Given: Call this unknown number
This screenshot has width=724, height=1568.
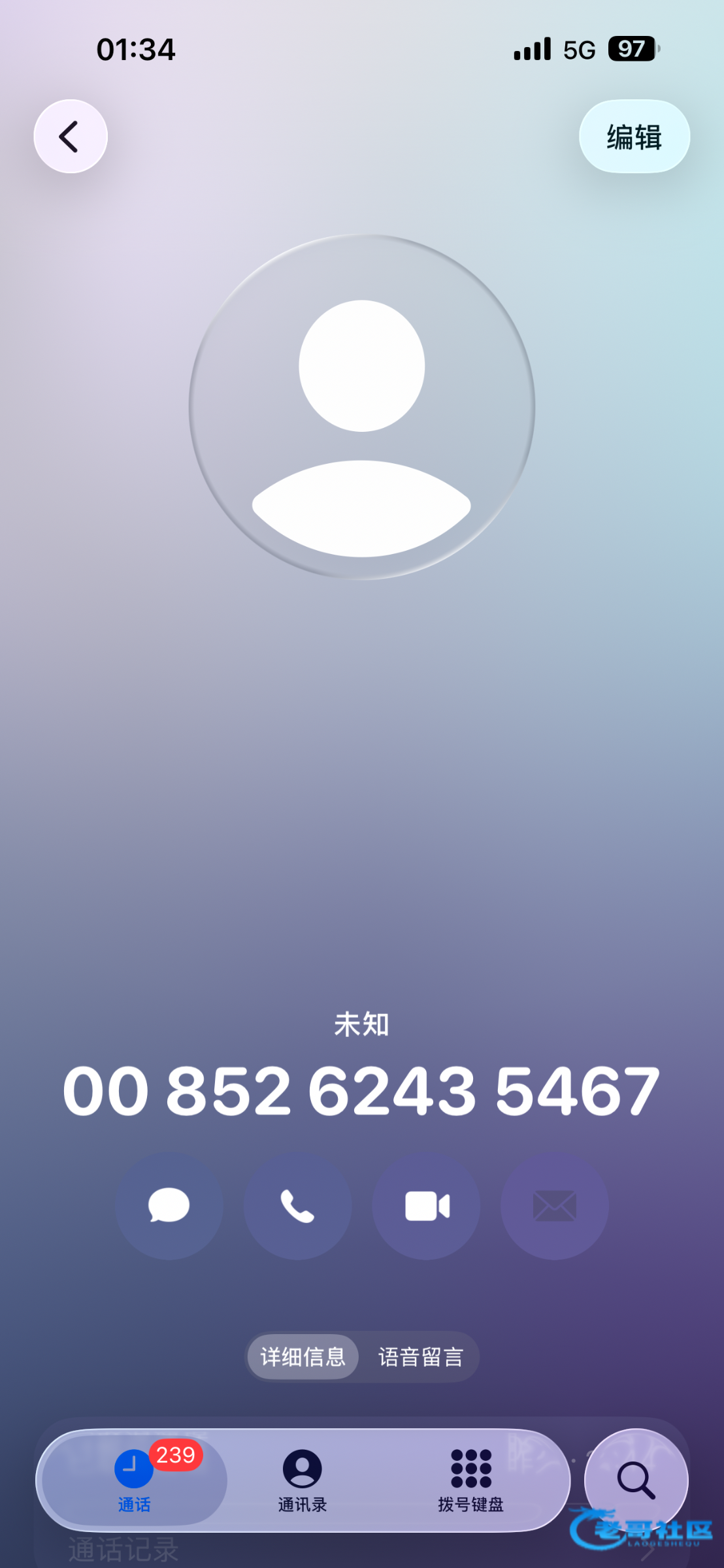Looking at the screenshot, I should coord(297,1206).
